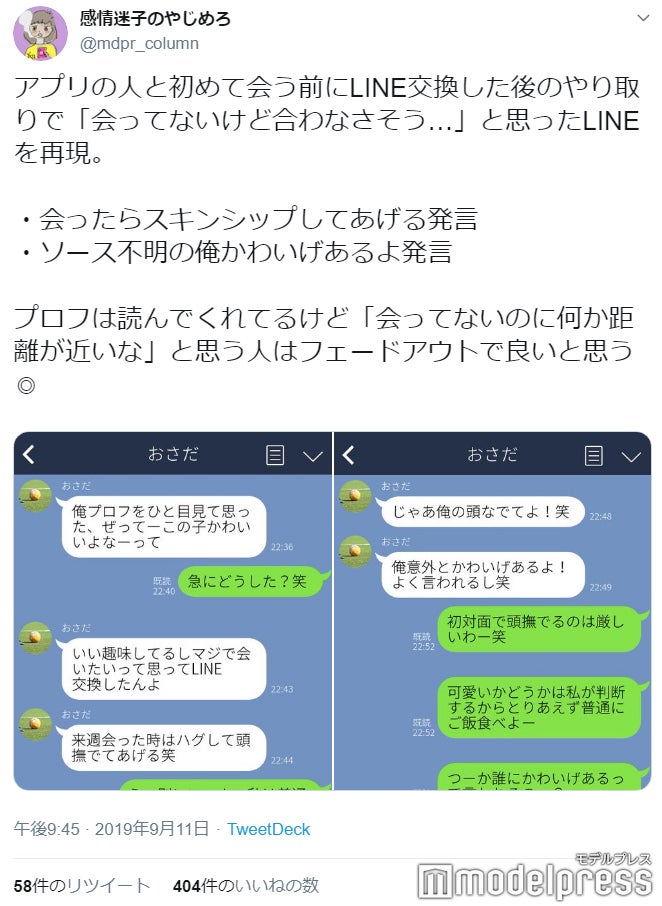662x906 pixels.
Task: Visit the @mdpr_column profile link
Action: 139,44
